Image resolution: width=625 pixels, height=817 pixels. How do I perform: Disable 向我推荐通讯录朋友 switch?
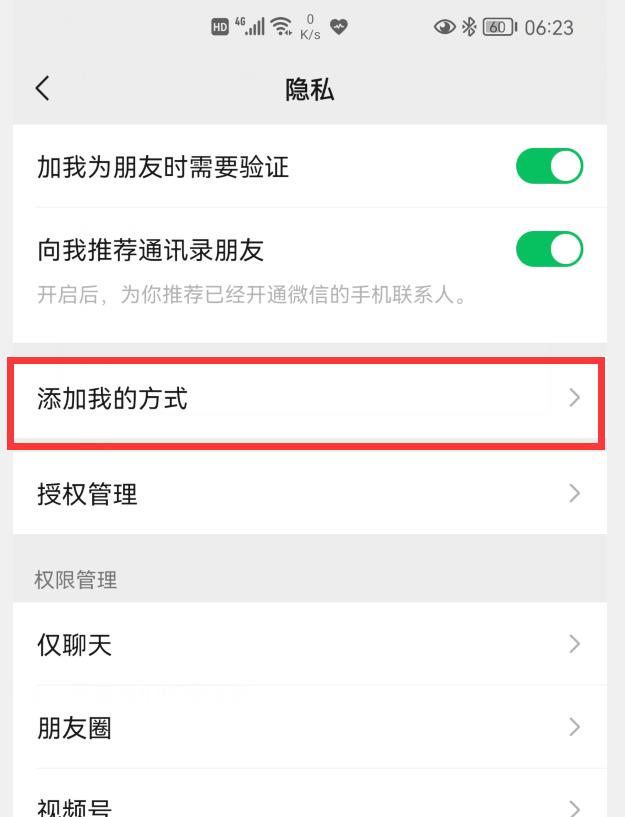549,249
